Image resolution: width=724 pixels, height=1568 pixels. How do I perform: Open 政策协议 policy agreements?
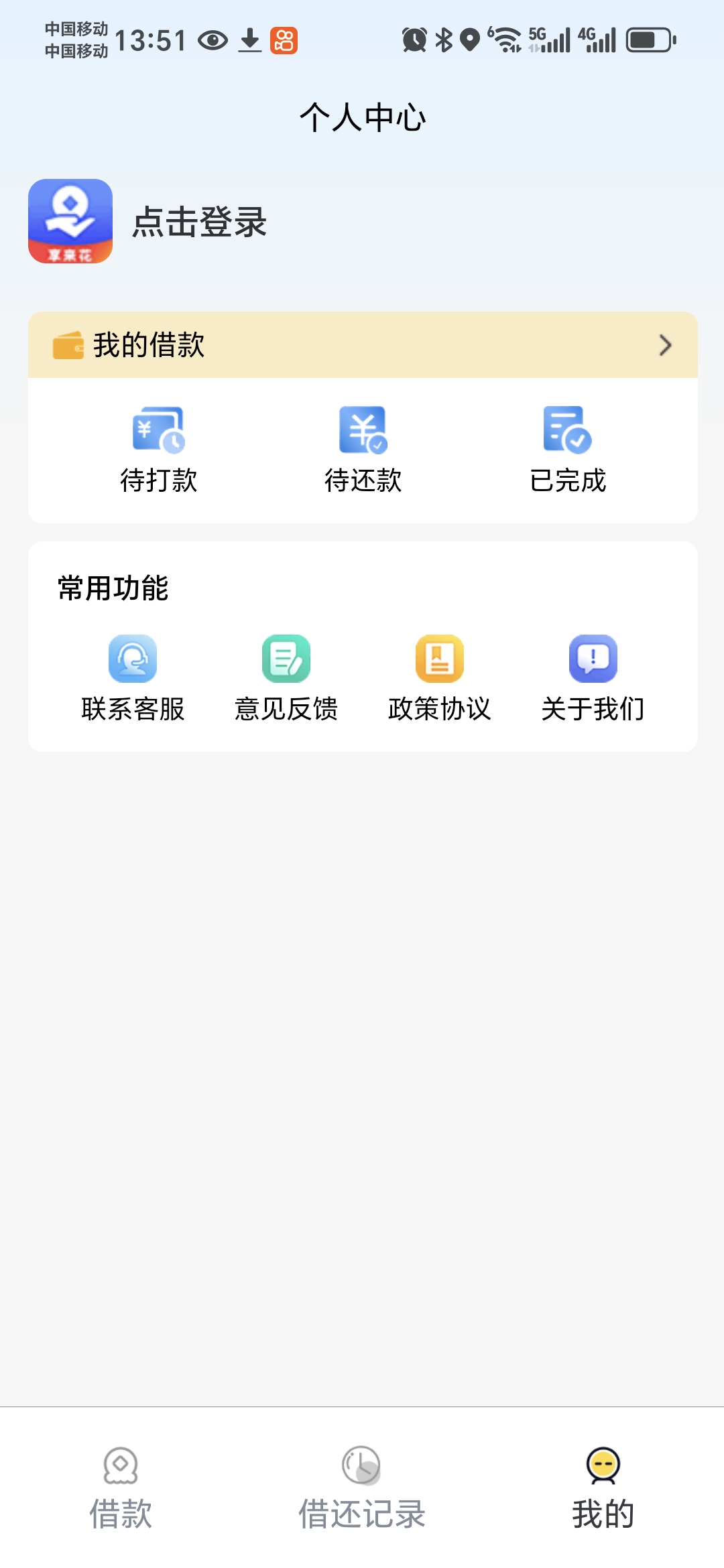tap(439, 678)
